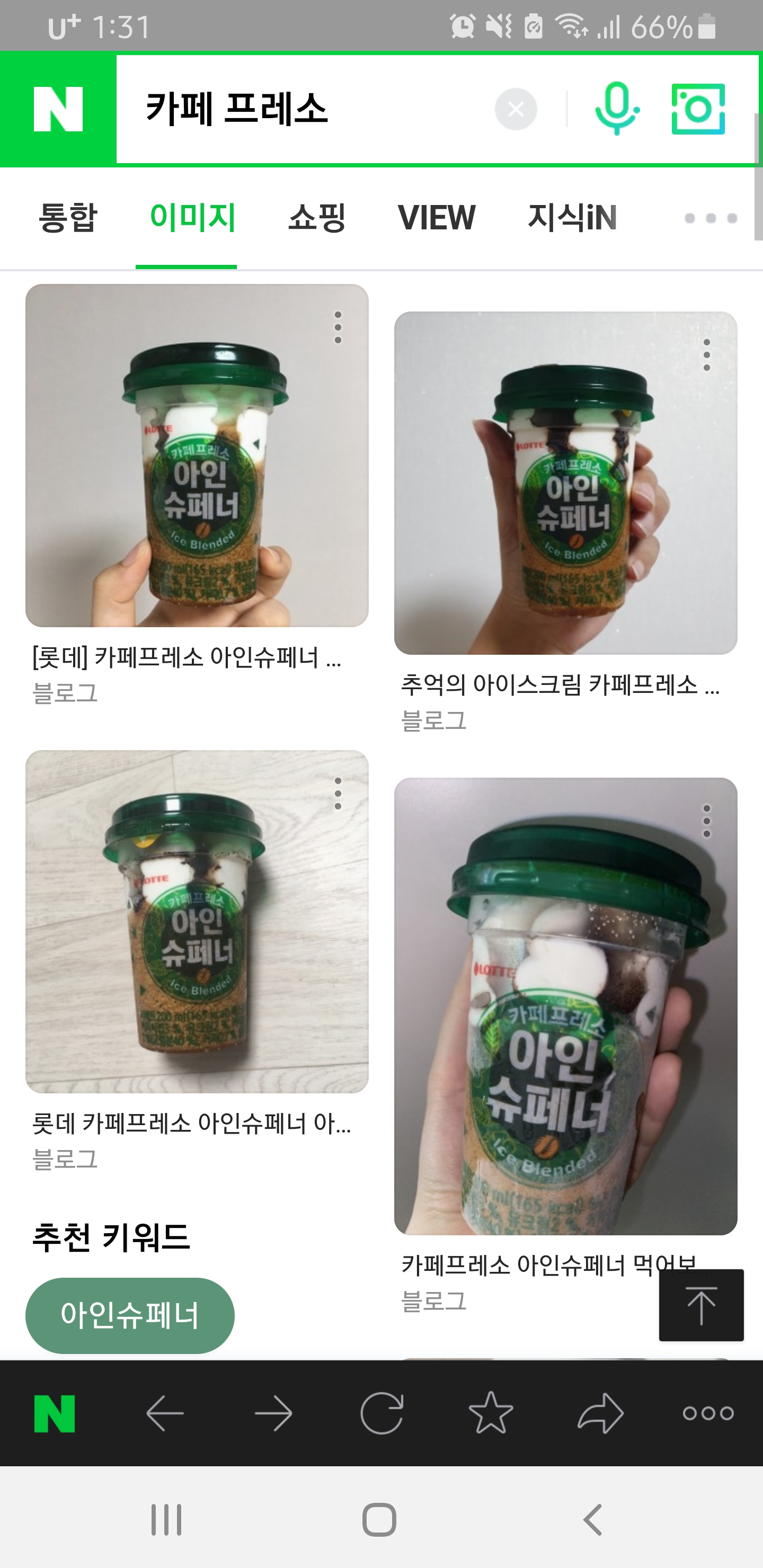This screenshot has height=1568, width=763.
Task: Select the 아인슈페너 recommended keyword chip
Action: click(x=130, y=1315)
